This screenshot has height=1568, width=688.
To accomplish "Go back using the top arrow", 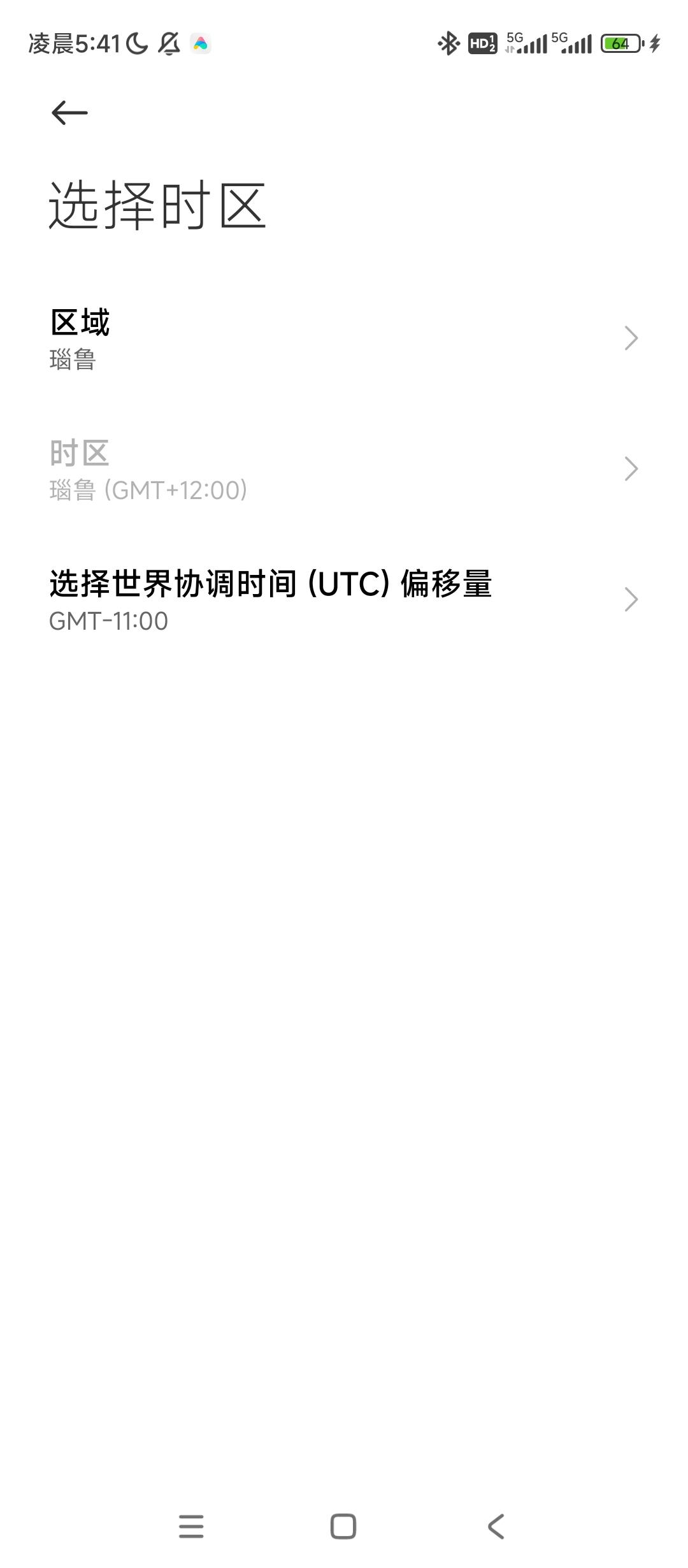I will click(69, 113).
